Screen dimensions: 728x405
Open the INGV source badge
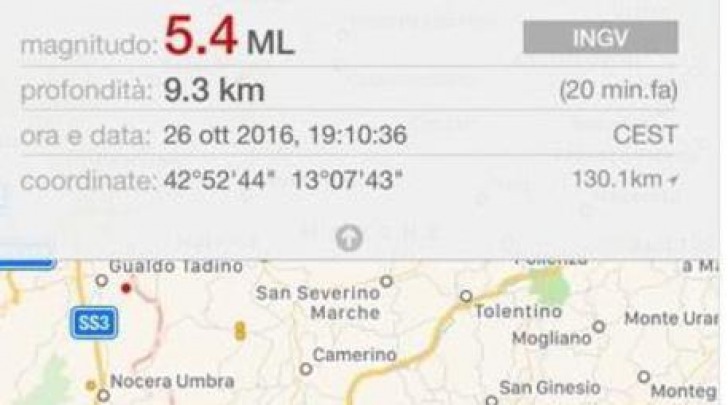pyautogui.click(x=600, y=38)
